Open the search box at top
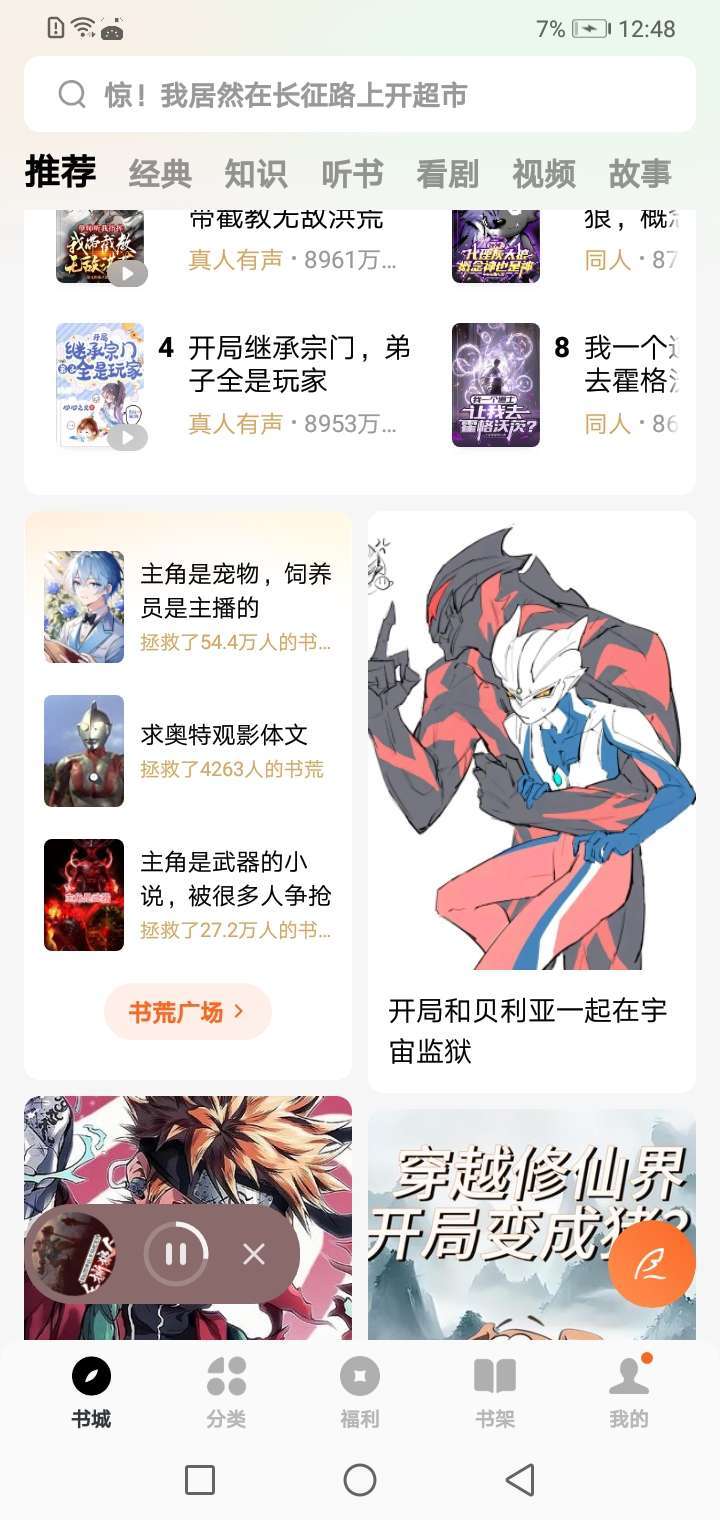 click(x=360, y=95)
